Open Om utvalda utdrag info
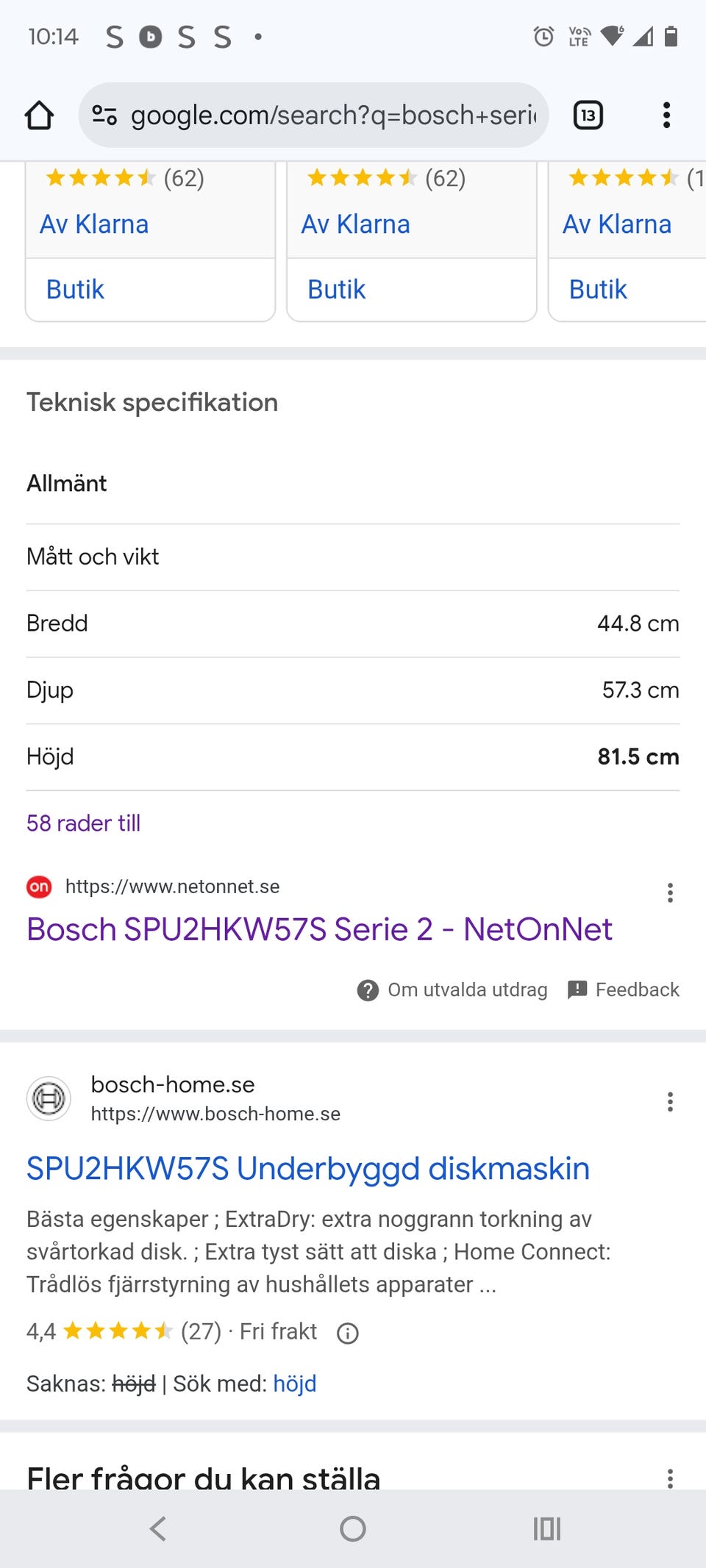The image size is (706, 1568). [x=452, y=989]
